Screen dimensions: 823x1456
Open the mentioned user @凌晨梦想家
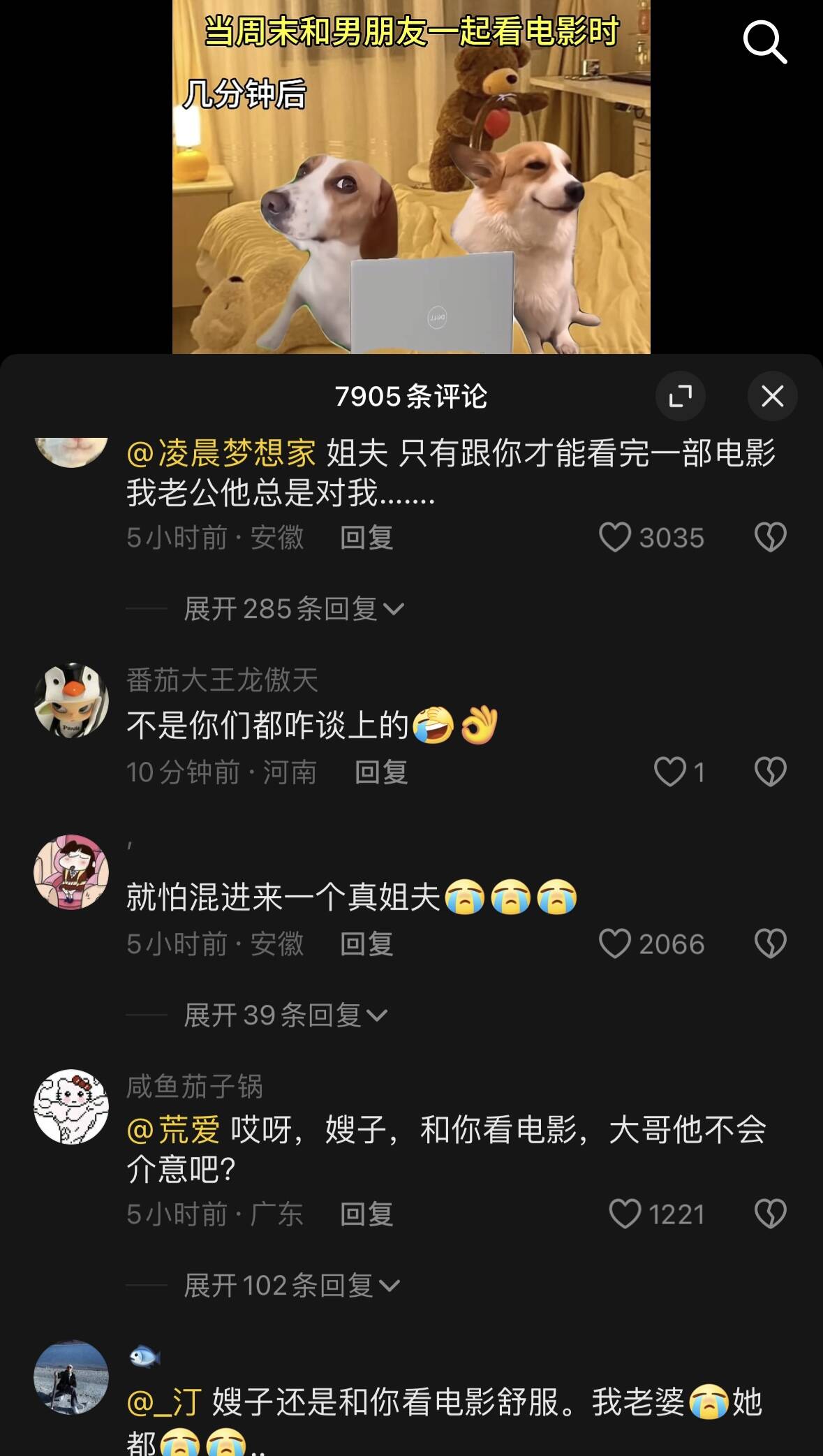click(x=221, y=453)
